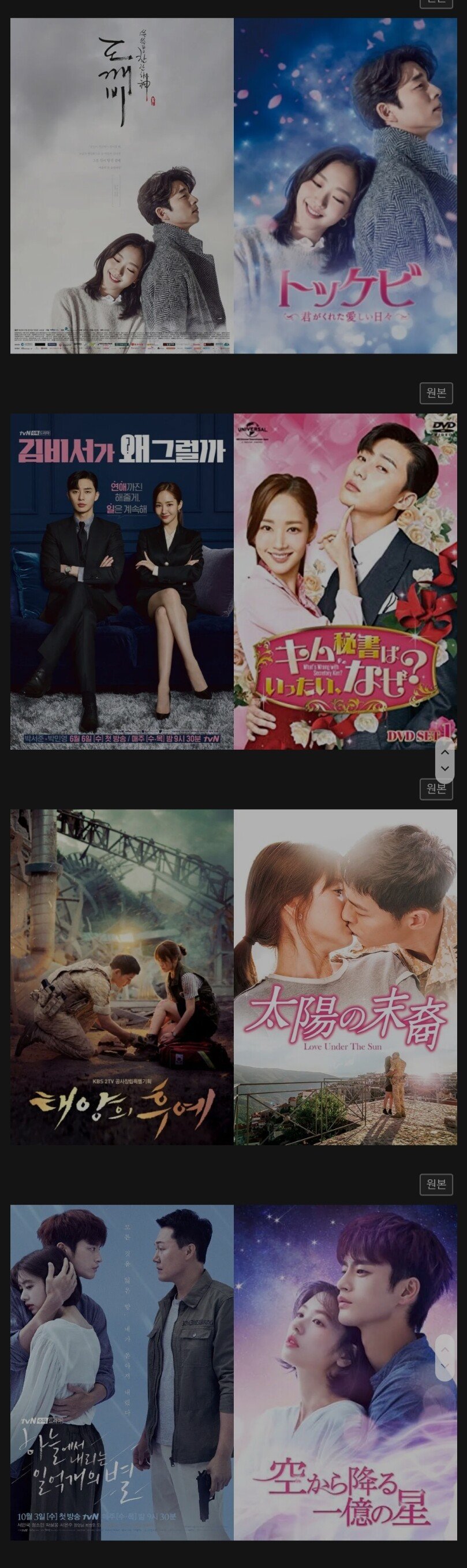Jump to bottom with the down chevron
This screenshot has height=1568, width=467.
point(445,769)
